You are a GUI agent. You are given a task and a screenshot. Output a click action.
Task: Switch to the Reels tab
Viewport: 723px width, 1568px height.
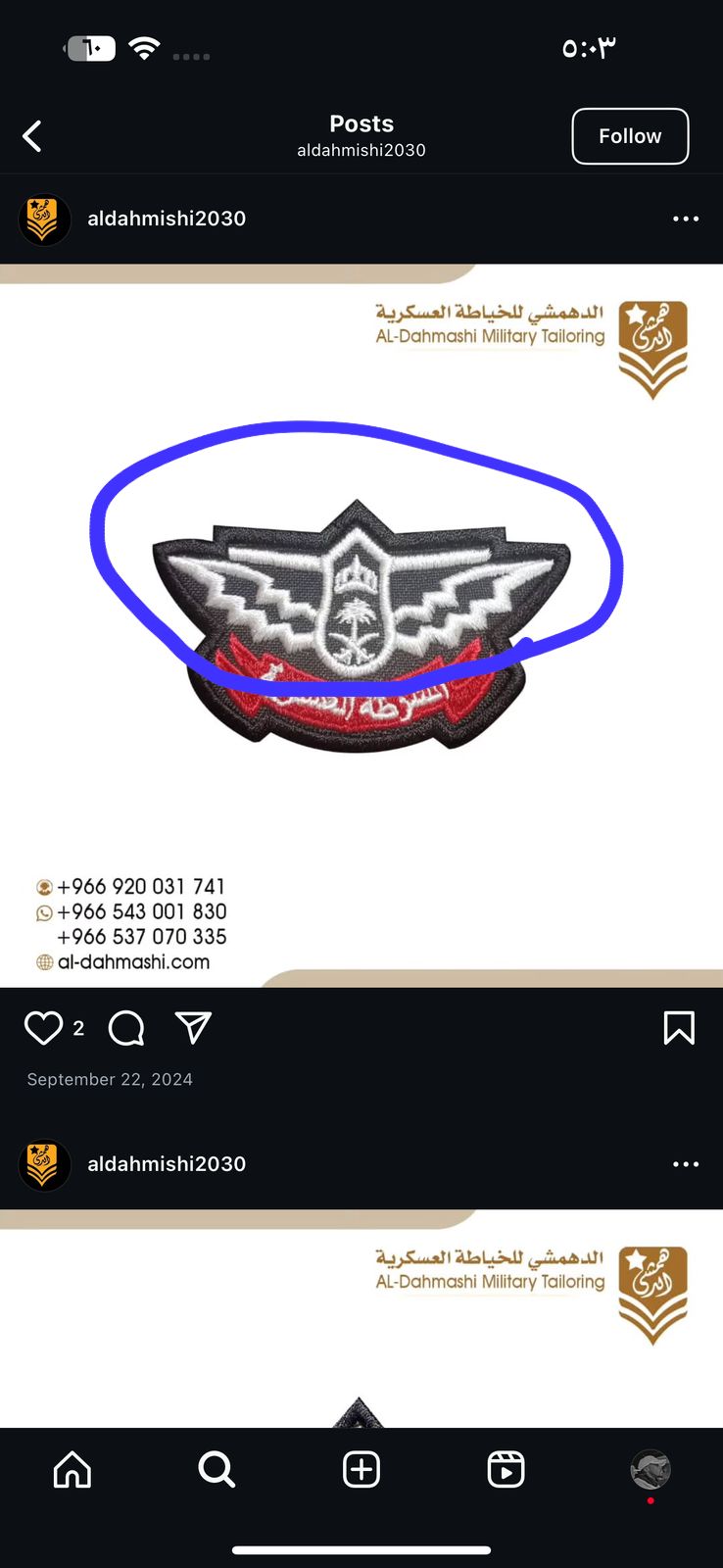(506, 1469)
